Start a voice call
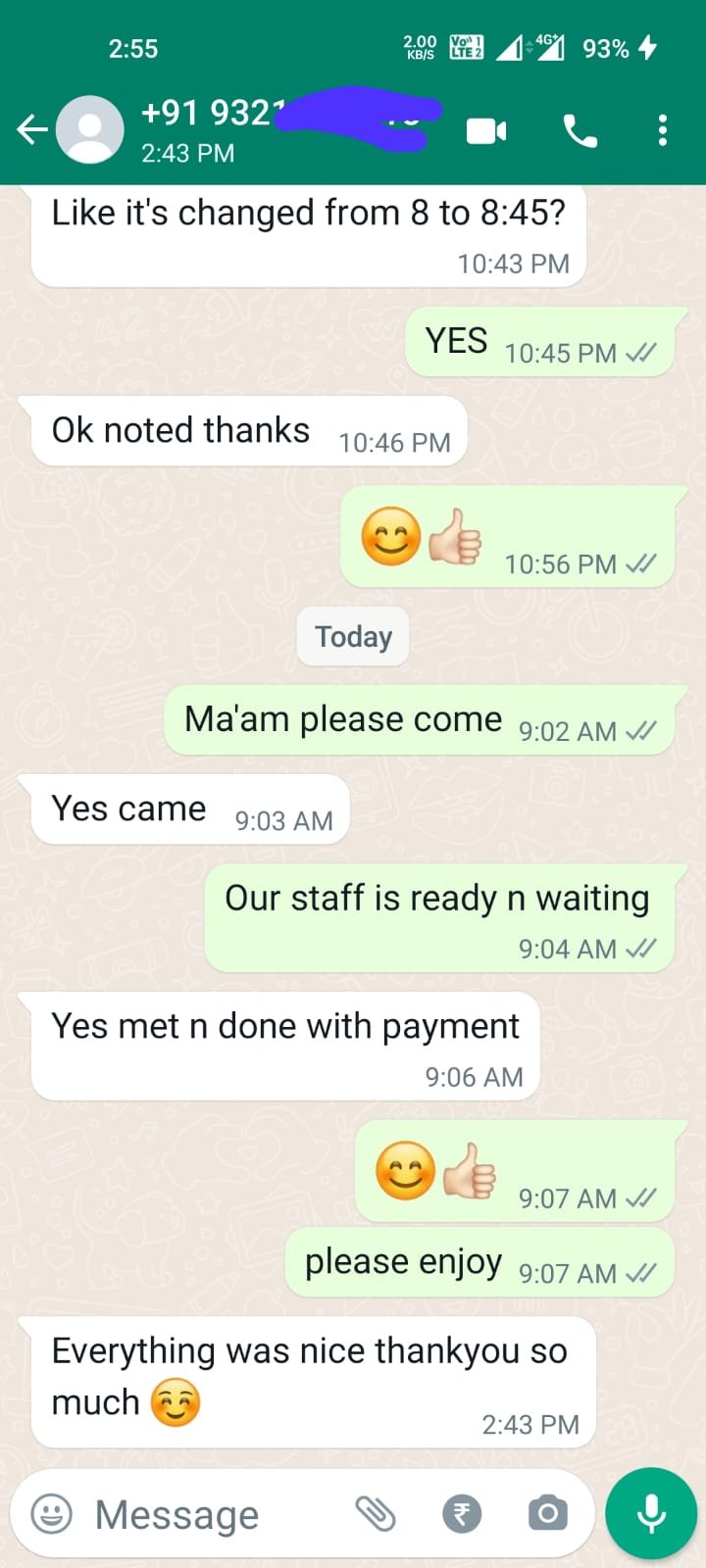Screen dimensions: 706x1568 pos(580,130)
